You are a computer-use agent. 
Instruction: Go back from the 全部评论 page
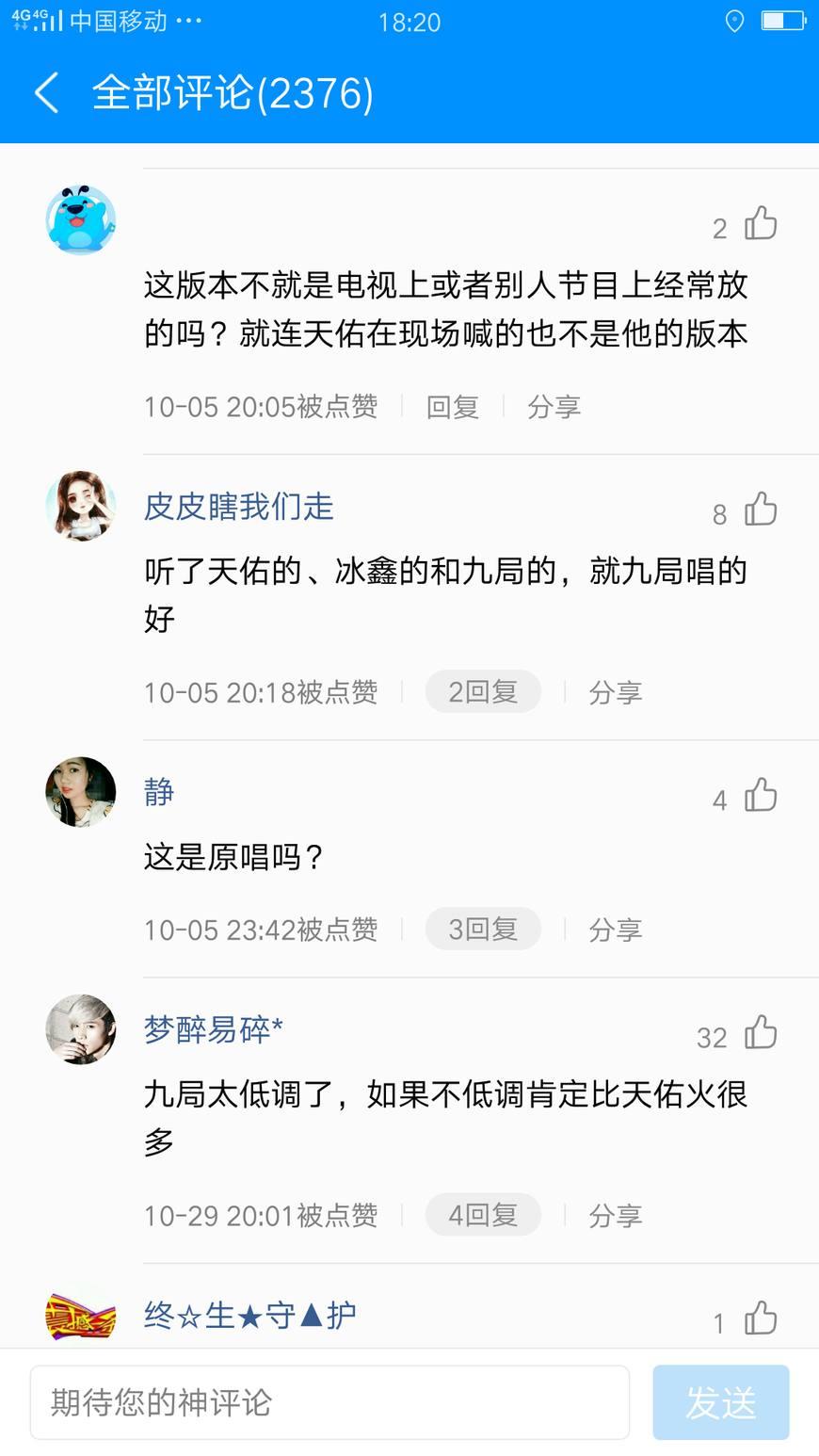click(46, 93)
